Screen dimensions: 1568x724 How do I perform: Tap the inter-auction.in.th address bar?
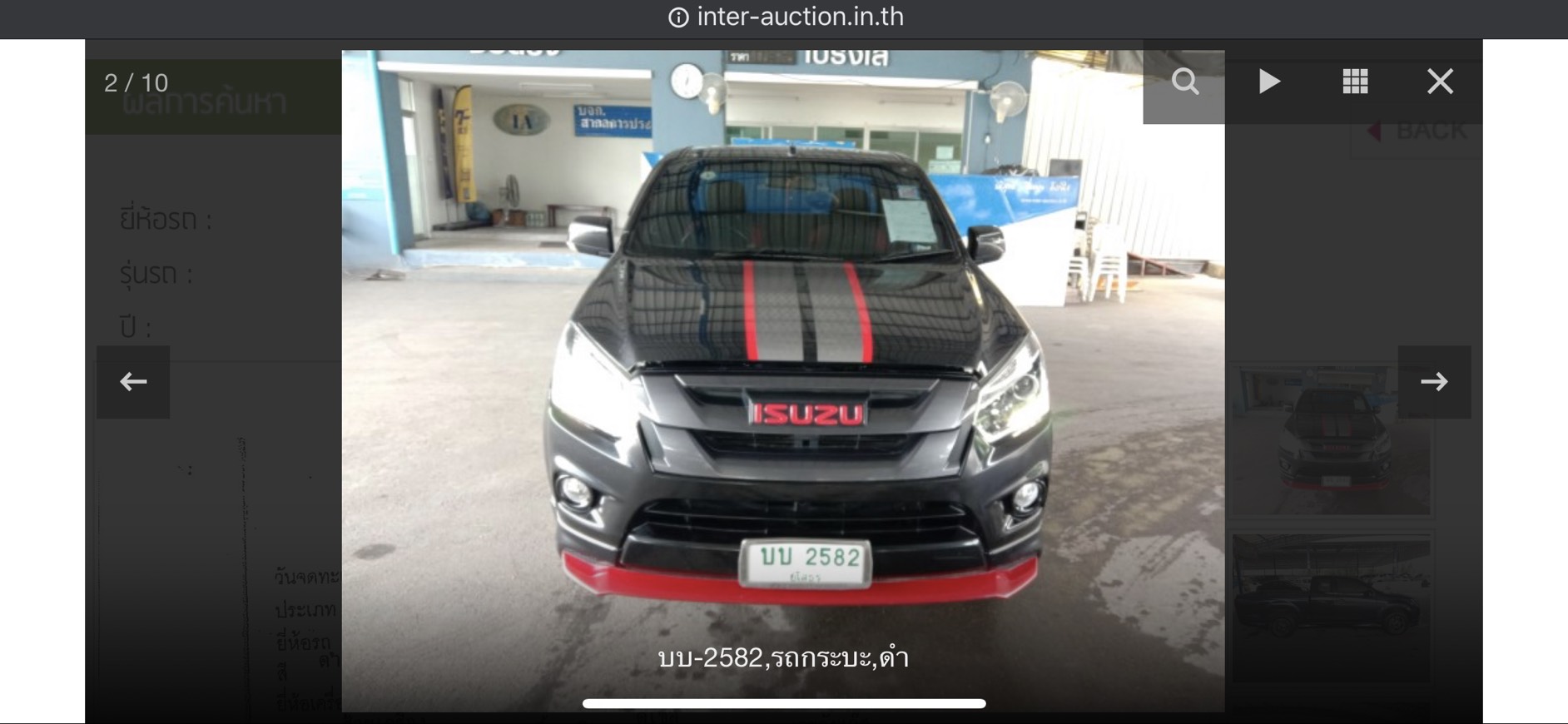coord(786,17)
